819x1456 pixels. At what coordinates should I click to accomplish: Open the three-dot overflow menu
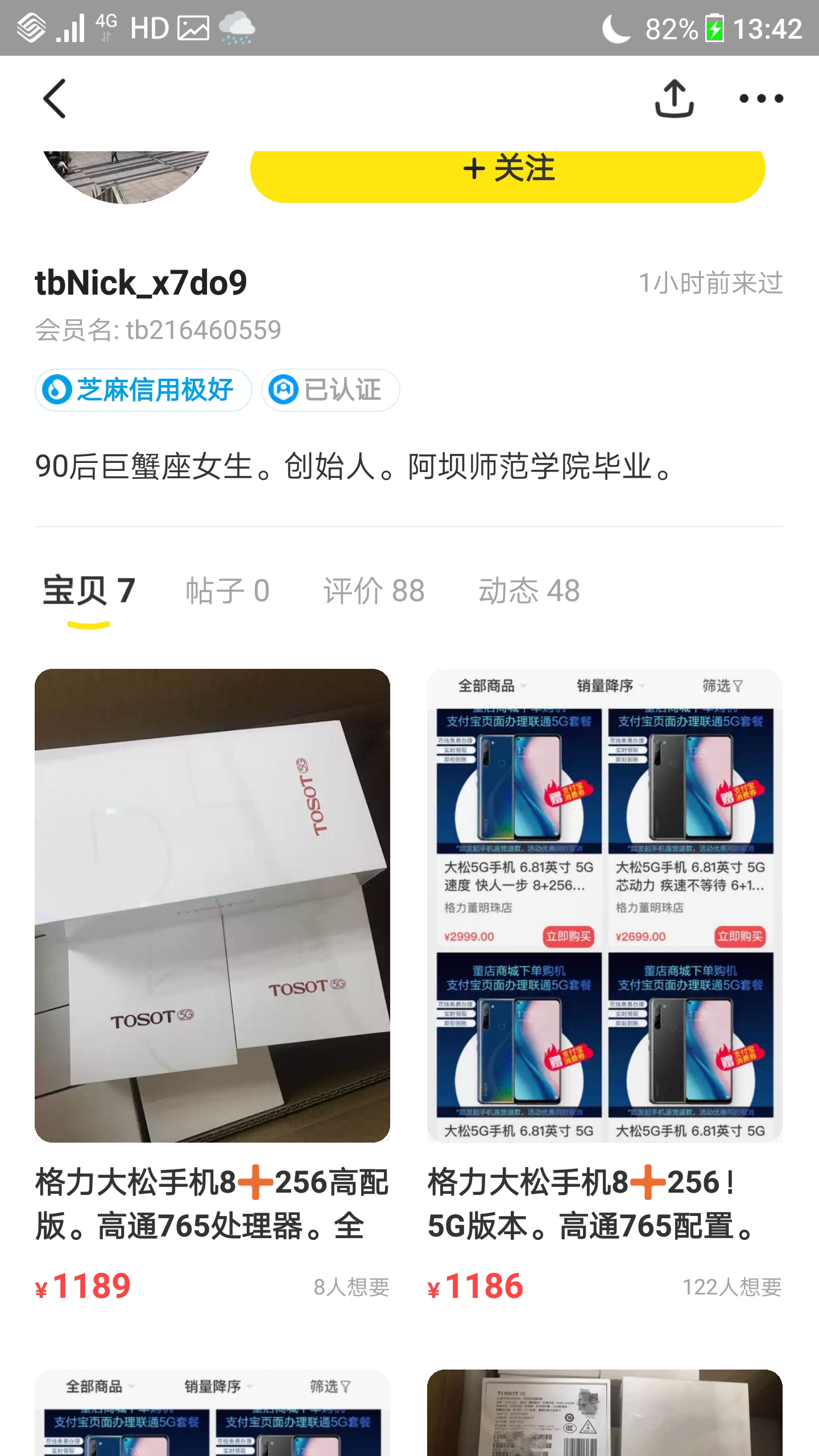pos(761,99)
